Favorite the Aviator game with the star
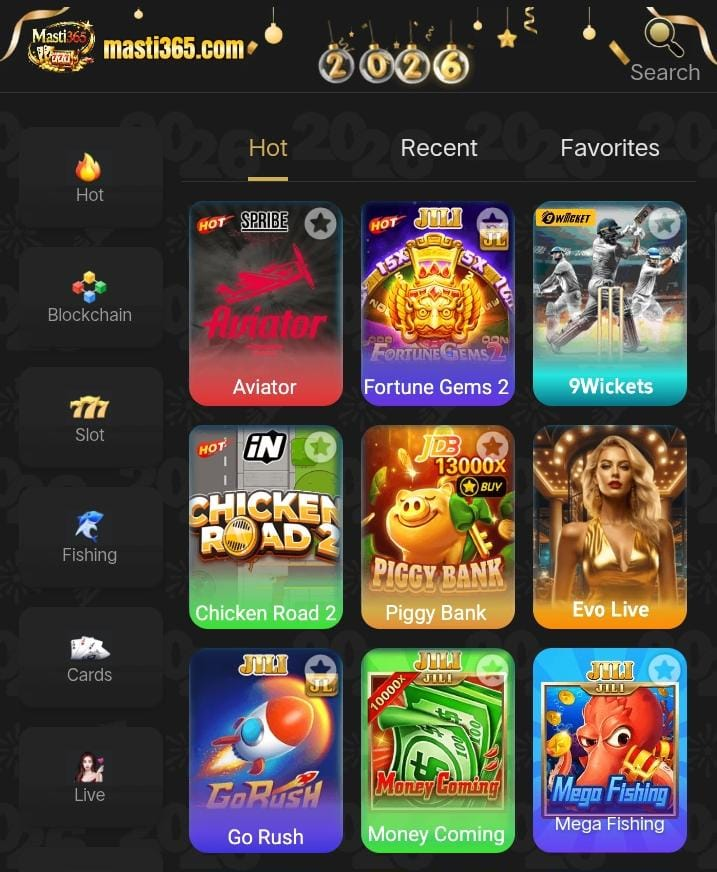 [x=320, y=223]
